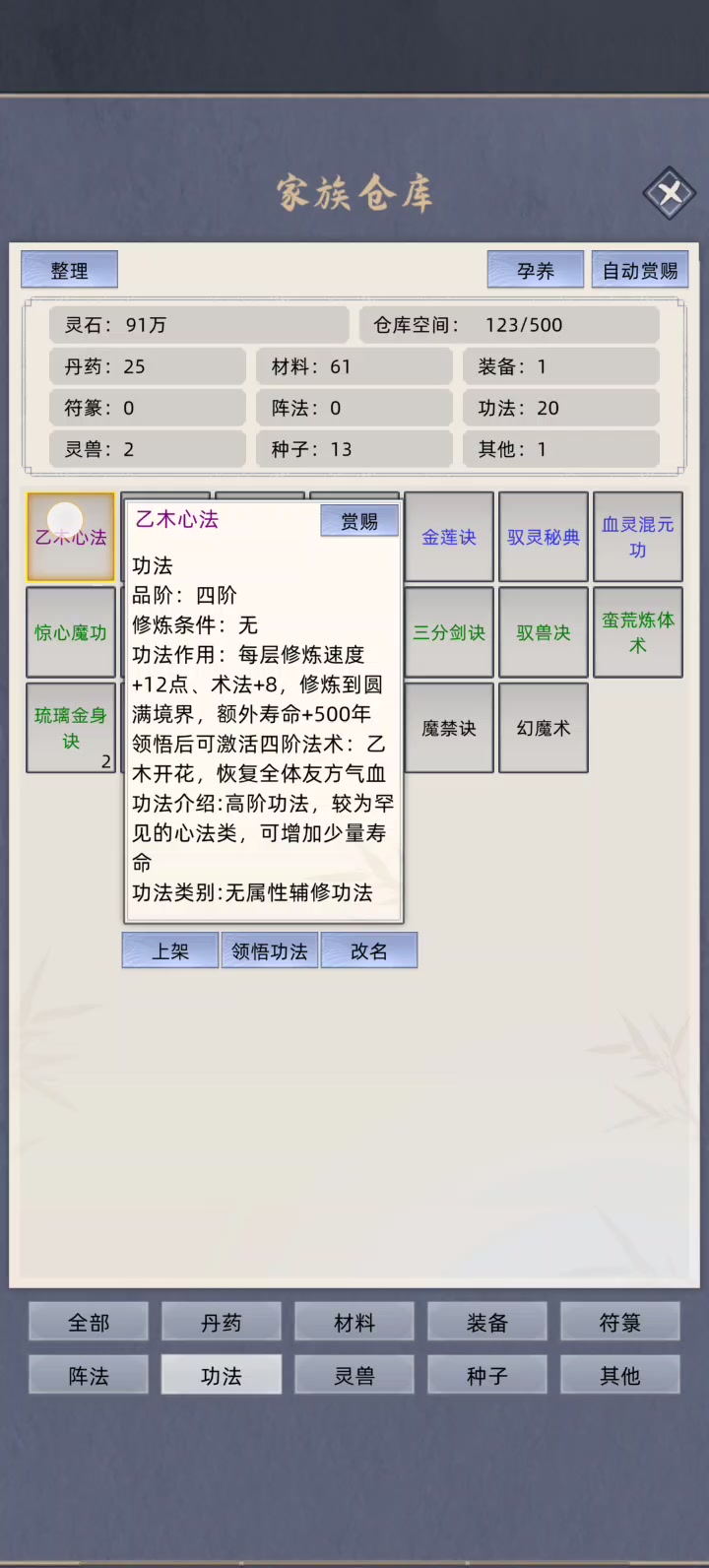Tap 赏赐 to reward 乙木心法
The width and height of the screenshot is (709, 1568).
(x=359, y=521)
